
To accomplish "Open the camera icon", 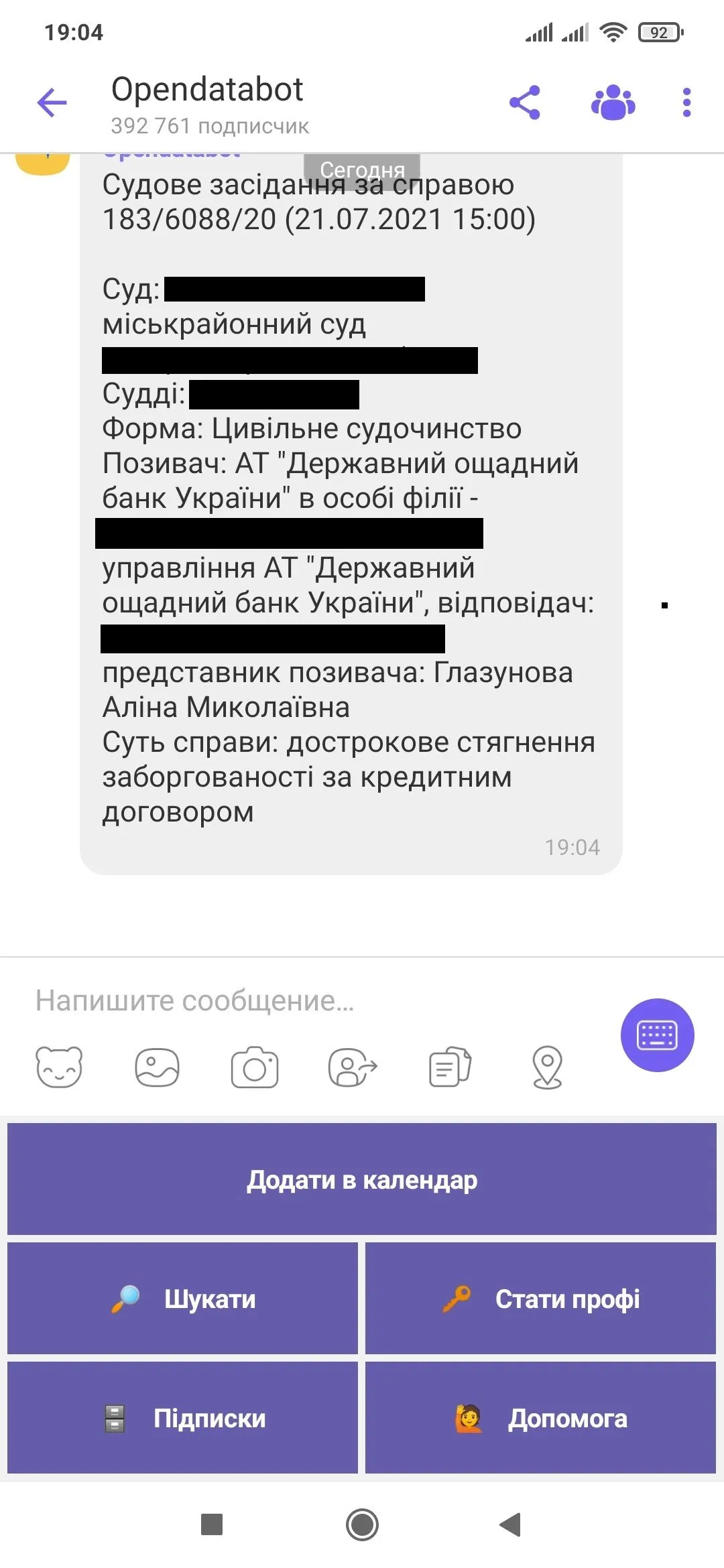I will point(255,1067).
